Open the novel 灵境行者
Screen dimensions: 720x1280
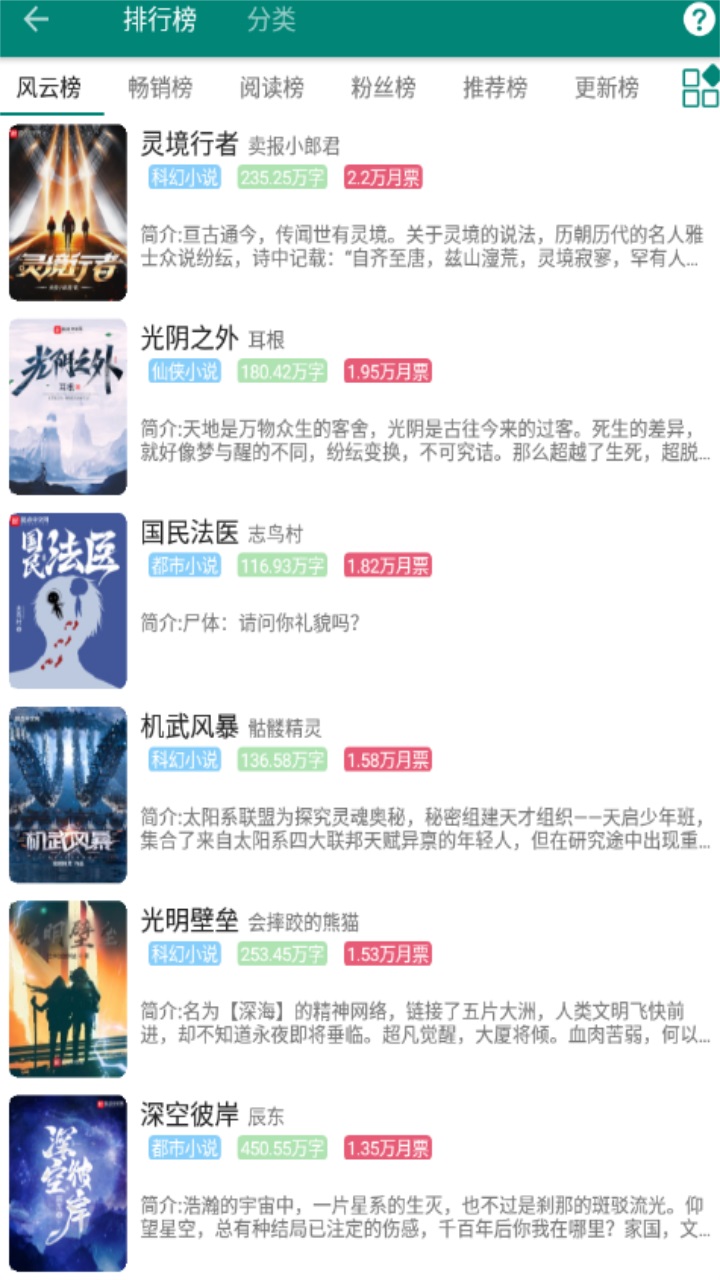(x=186, y=144)
